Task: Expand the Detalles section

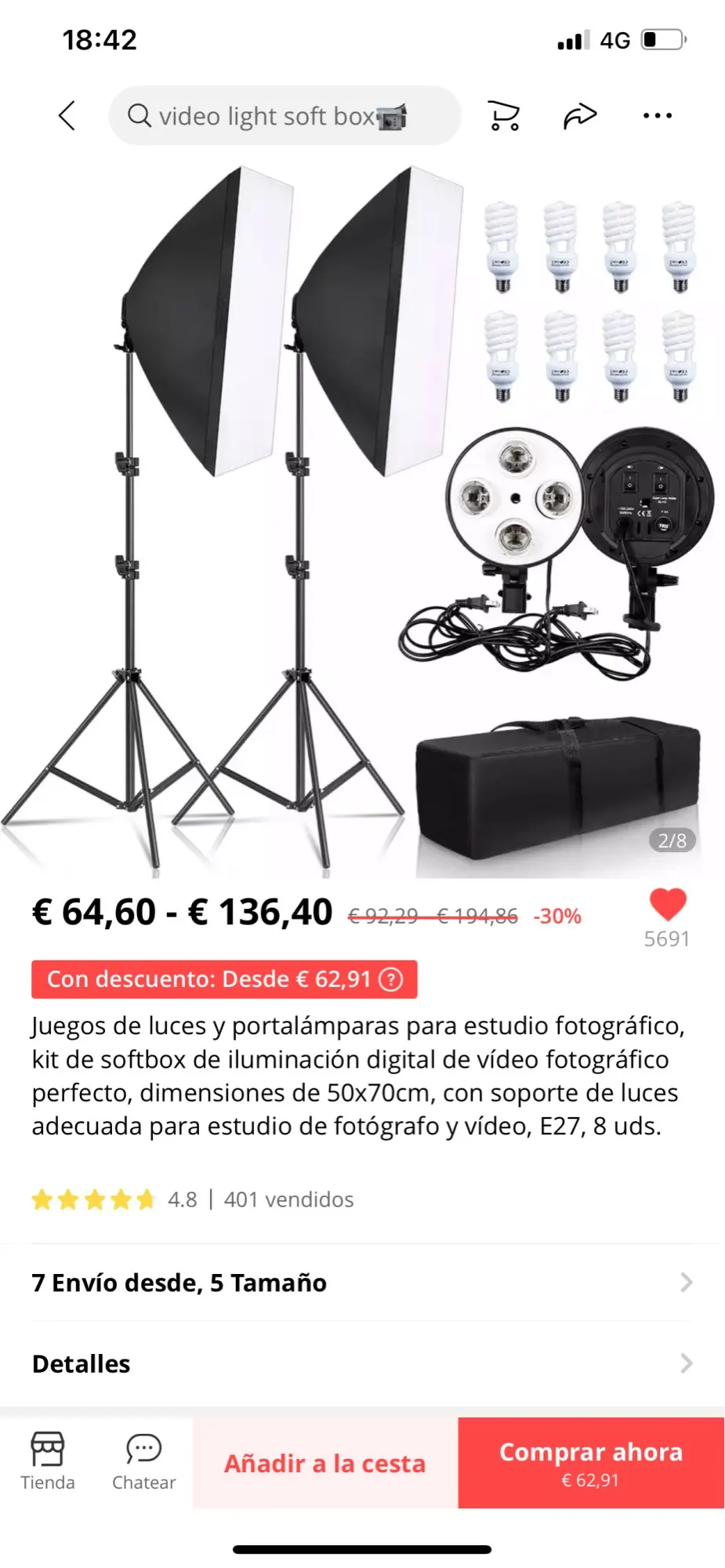Action: click(x=361, y=1364)
